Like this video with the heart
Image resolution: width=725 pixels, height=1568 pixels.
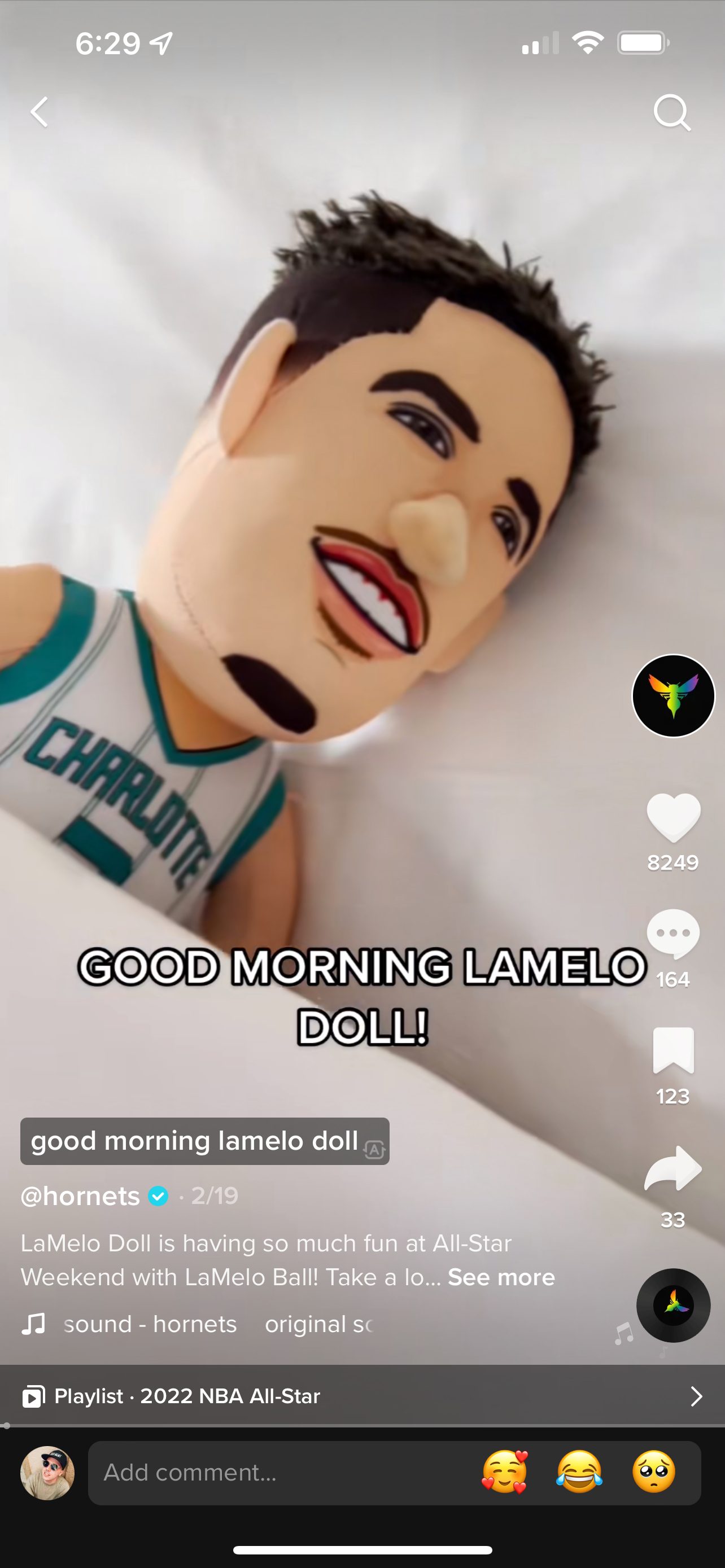pyautogui.click(x=673, y=817)
